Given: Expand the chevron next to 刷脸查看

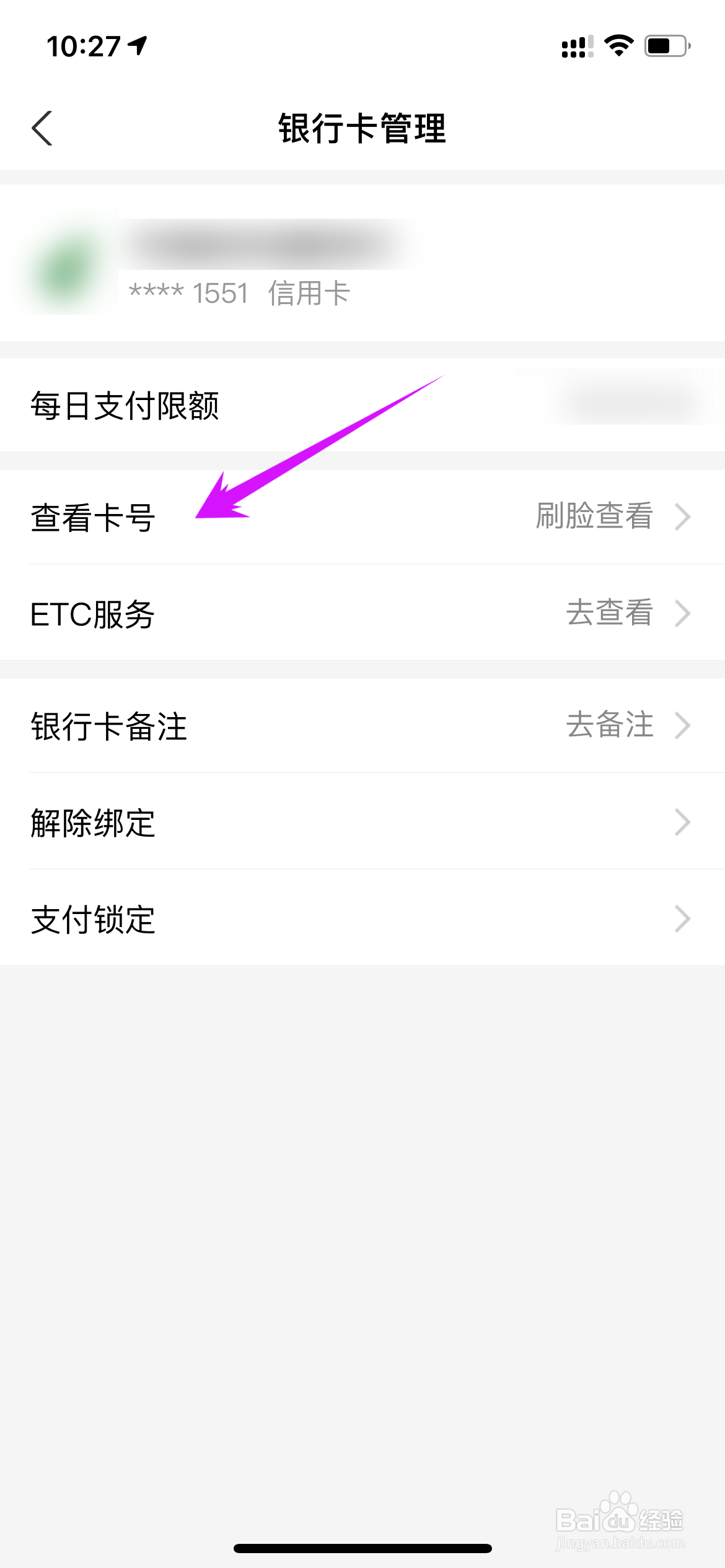Looking at the screenshot, I should click(x=682, y=517).
